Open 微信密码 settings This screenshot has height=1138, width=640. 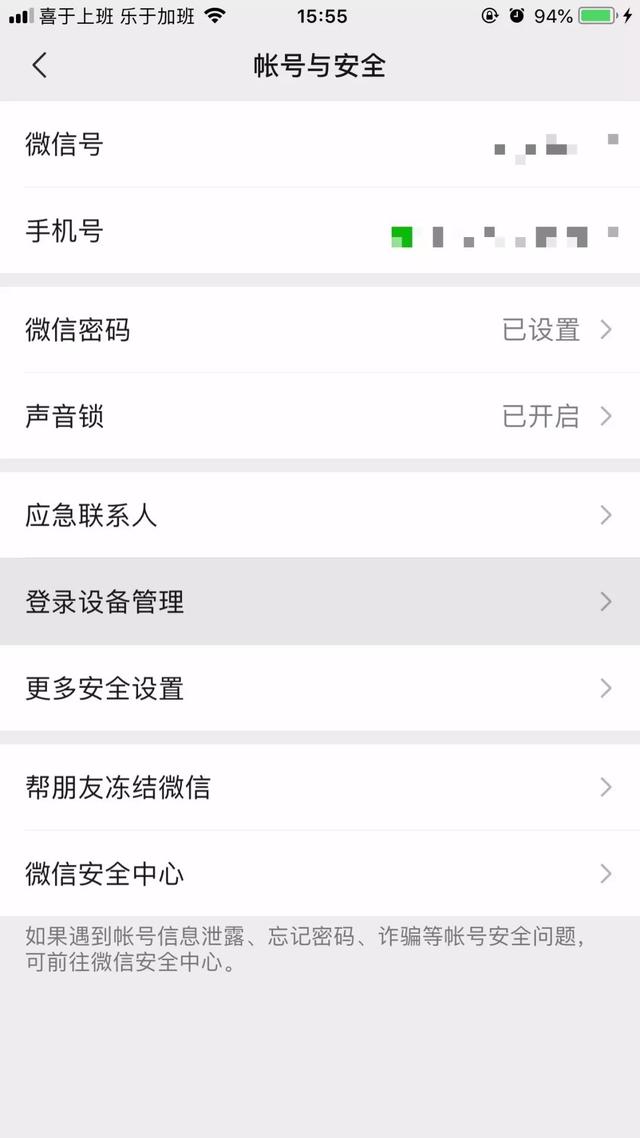(320, 330)
